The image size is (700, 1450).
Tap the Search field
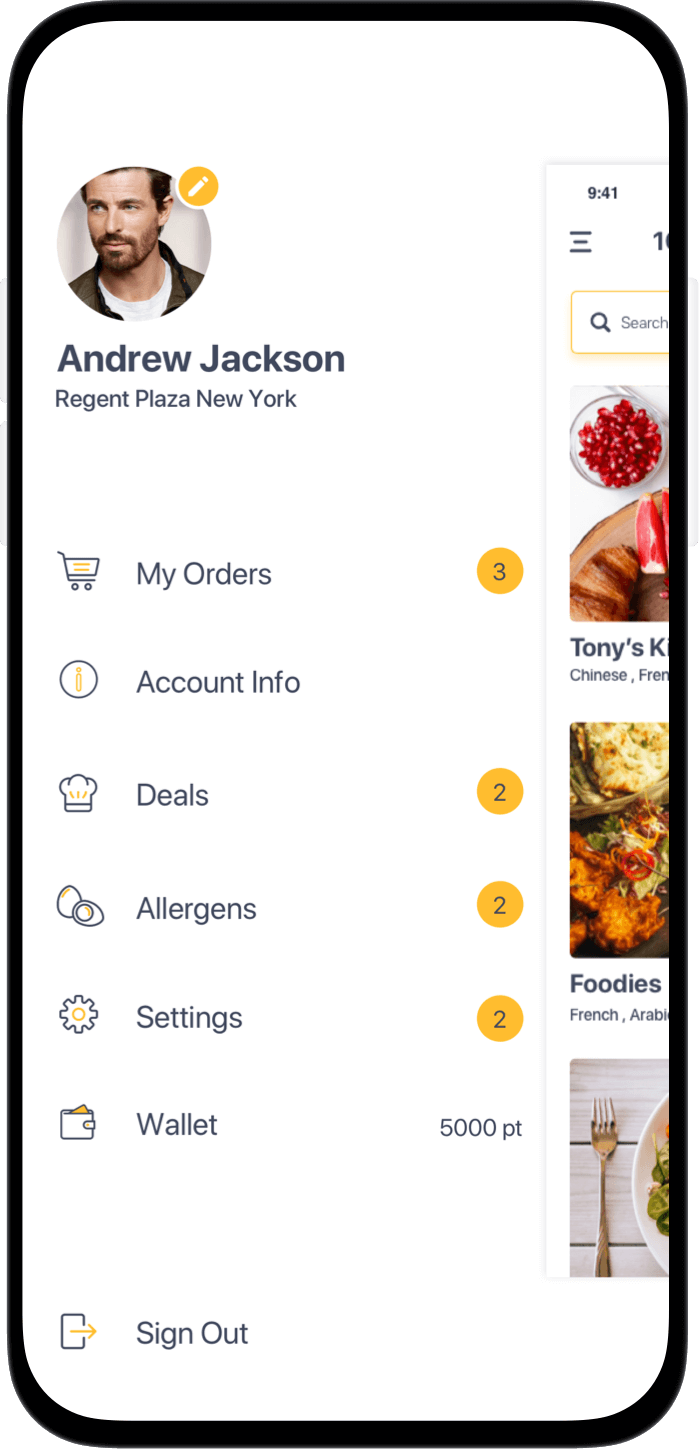[x=619, y=322]
